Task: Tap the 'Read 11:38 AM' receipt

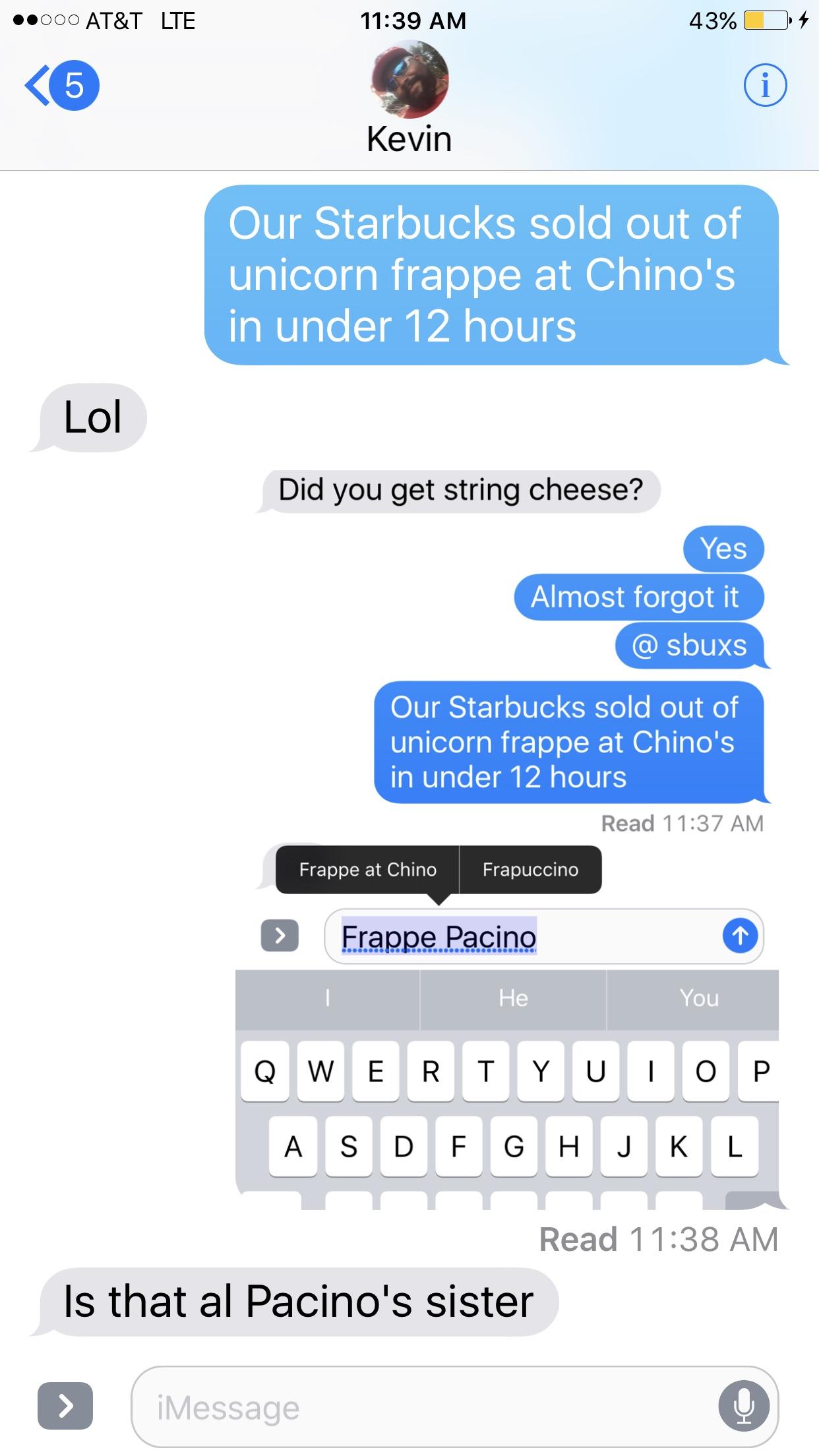Action: point(659,1238)
